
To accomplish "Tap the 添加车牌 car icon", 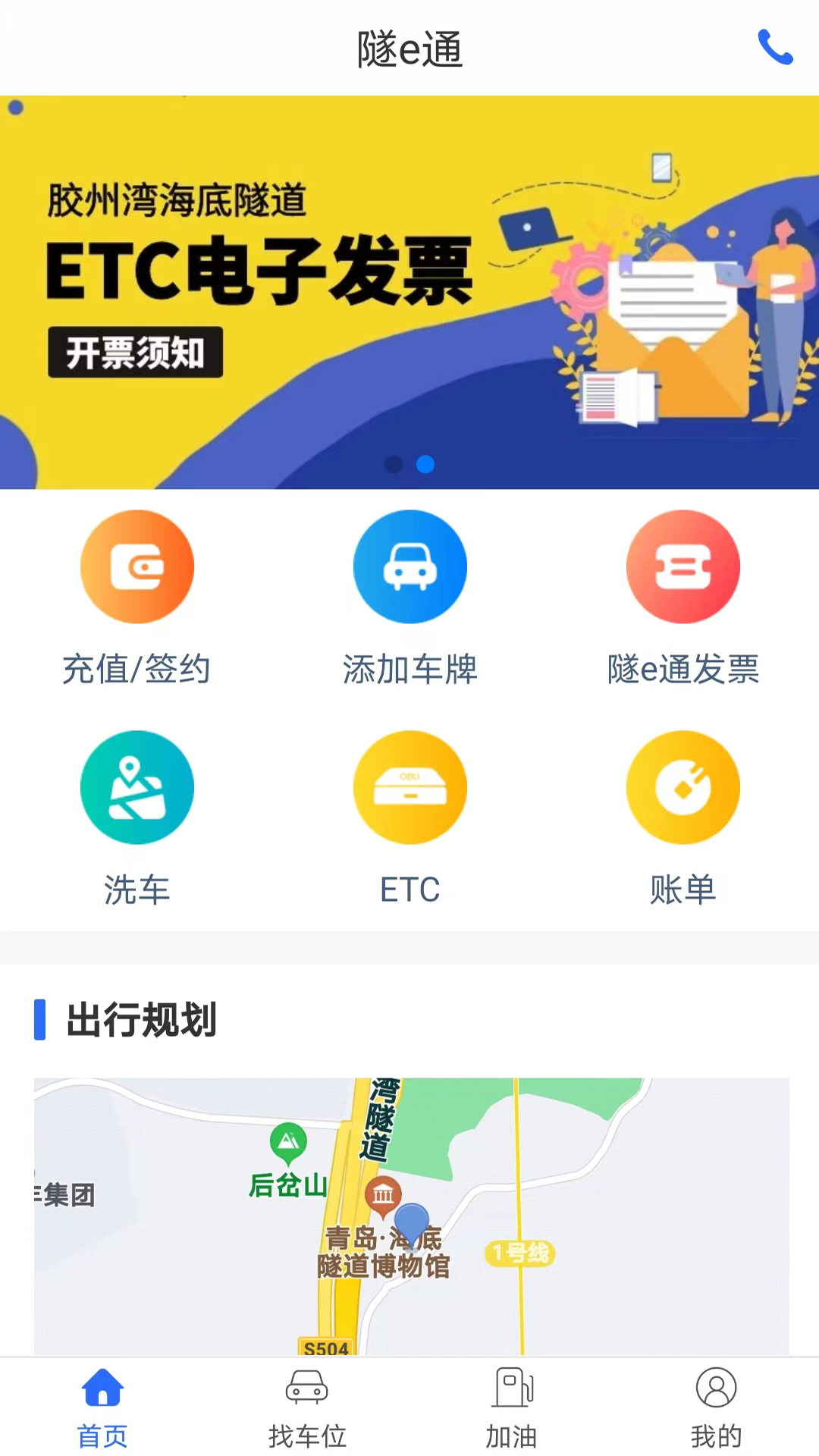I will [409, 566].
